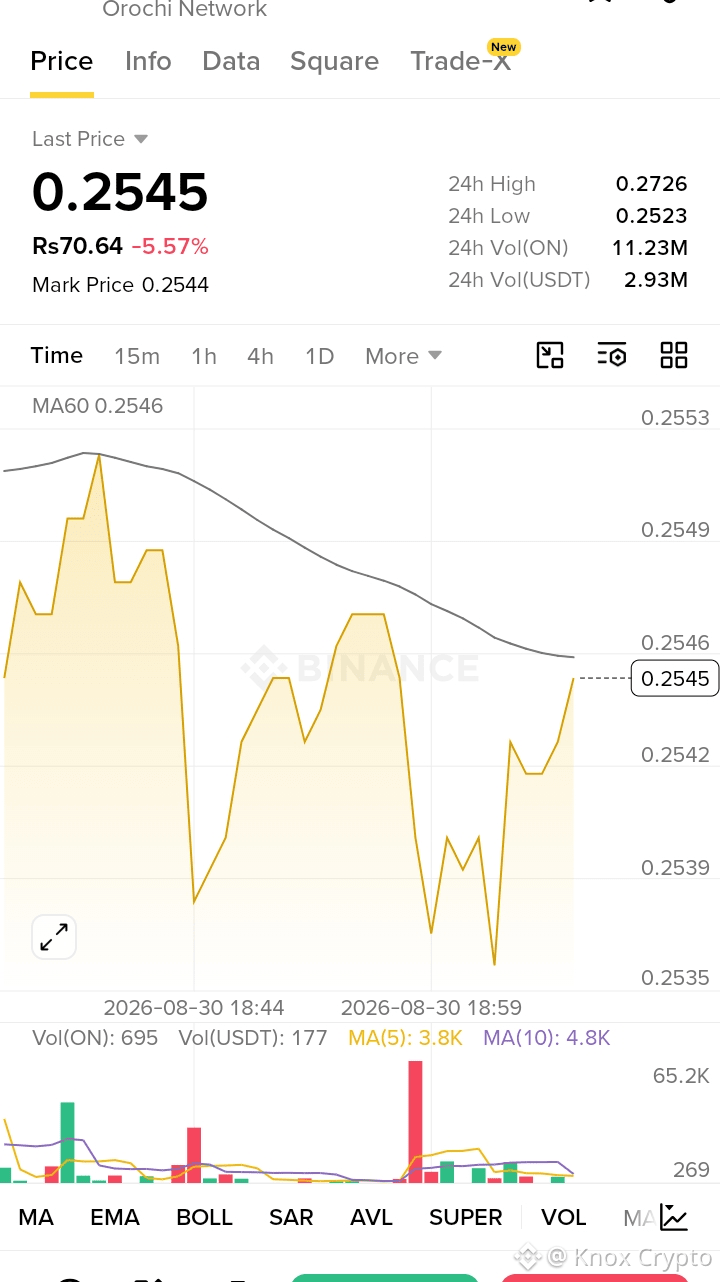Select the BOLL indicator
Viewport: 720px width, 1282px height.
pyautogui.click(x=204, y=1217)
